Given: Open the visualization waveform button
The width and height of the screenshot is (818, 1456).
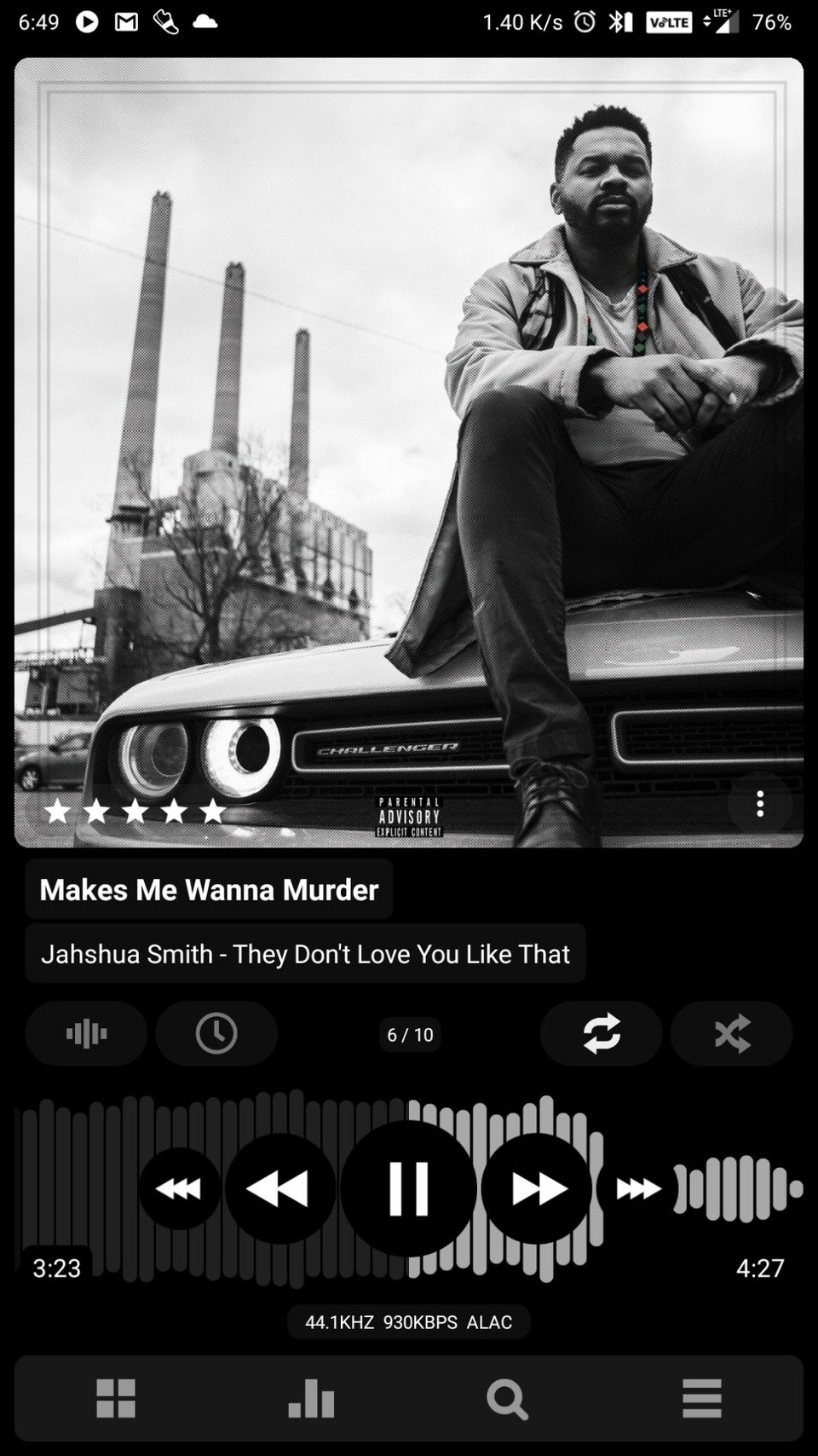Looking at the screenshot, I should pyautogui.click(x=86, y=1033).
